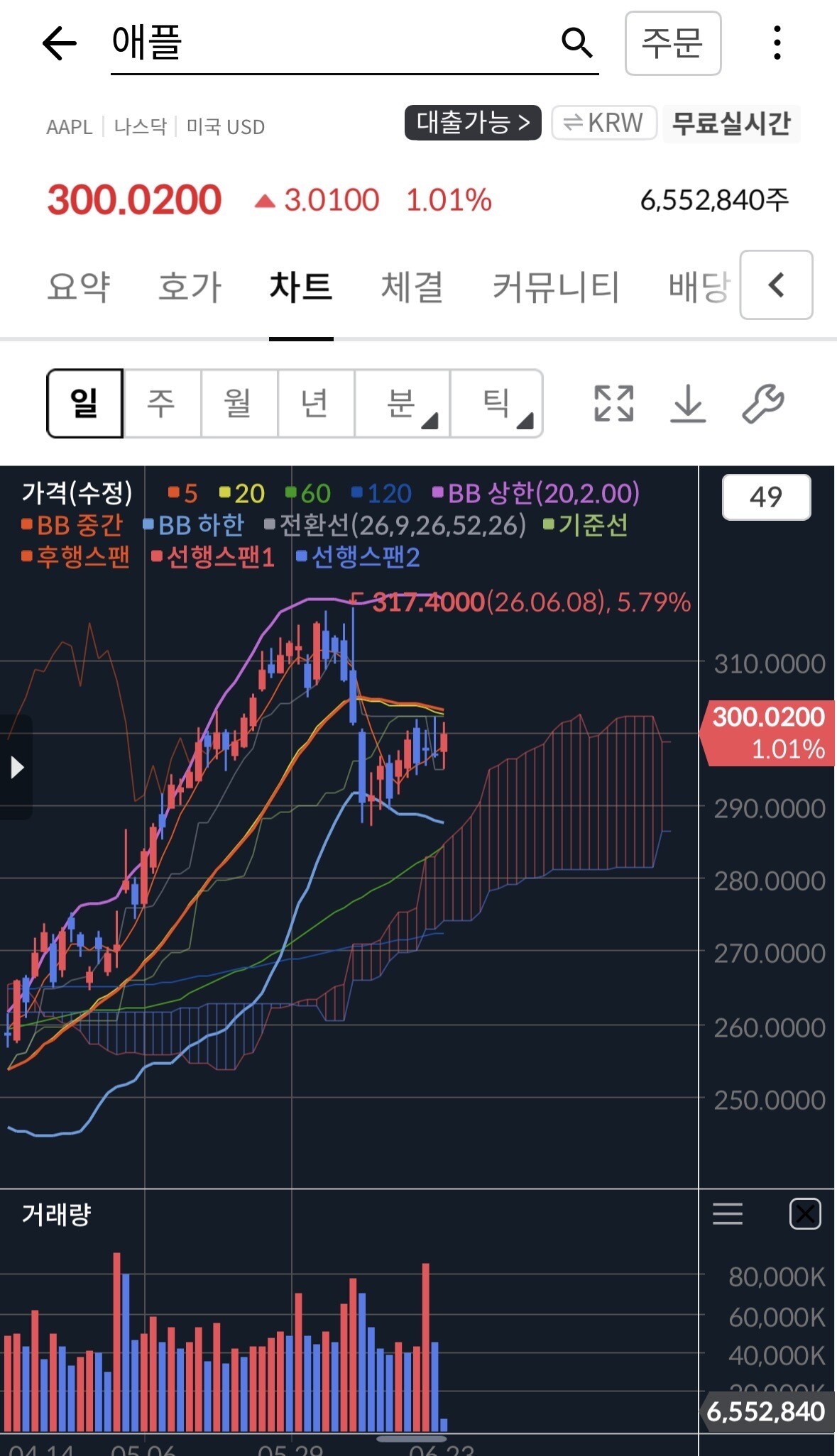Switch the currency to KRW
The image size is (837, 1456).
[x=603, y=123]
